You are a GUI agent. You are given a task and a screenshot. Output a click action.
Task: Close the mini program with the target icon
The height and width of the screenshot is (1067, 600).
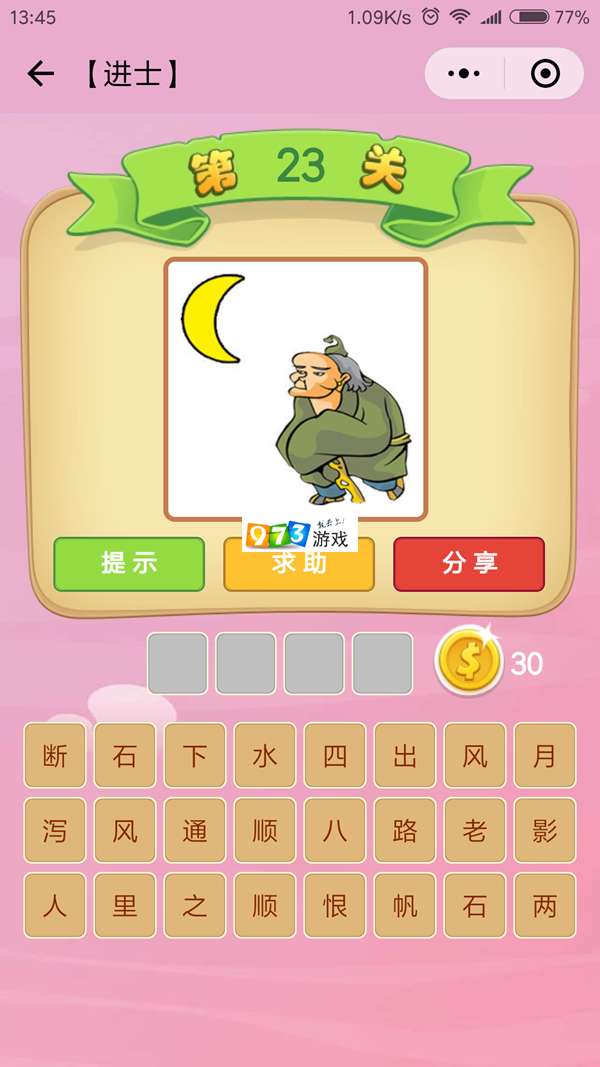(x=545, y=74)
